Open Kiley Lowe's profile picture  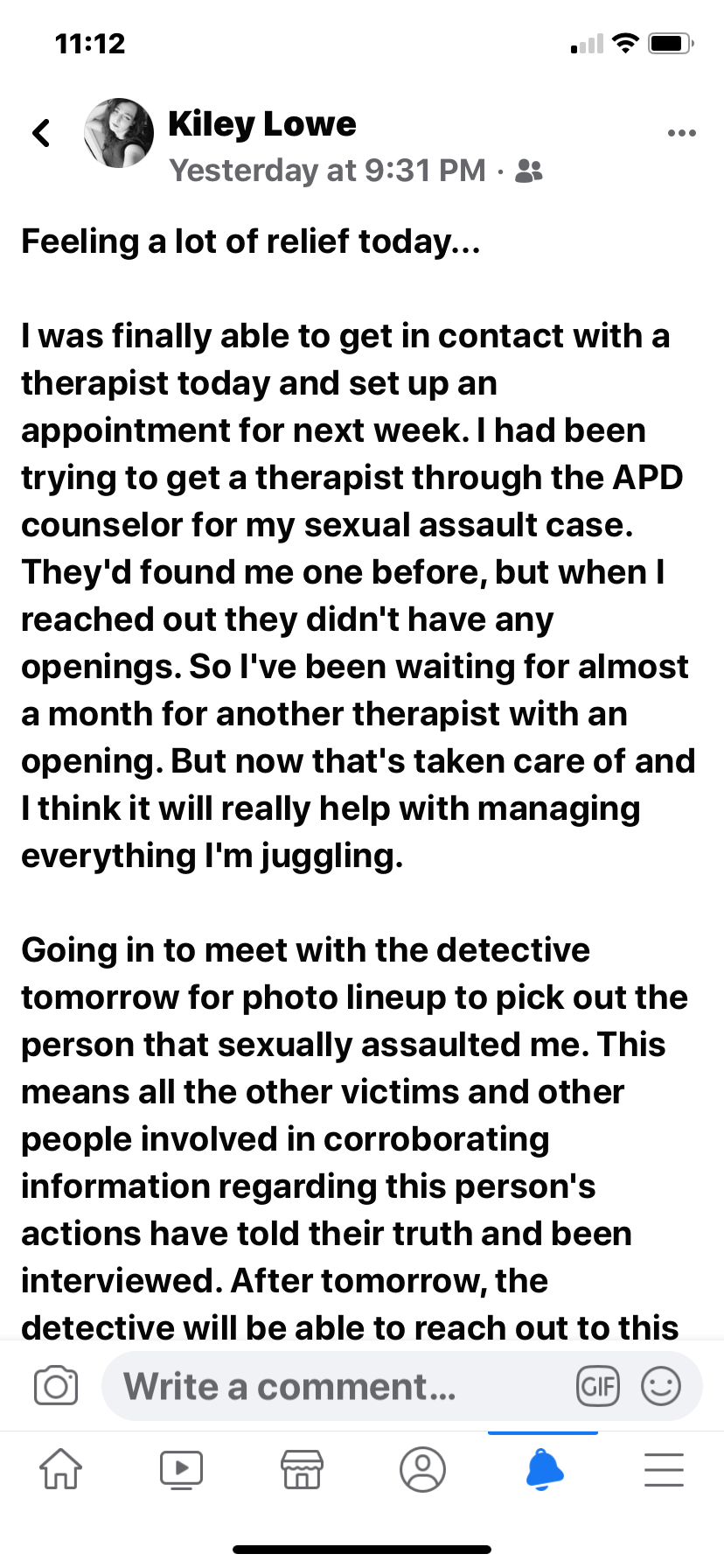pyautogui.click(x=119, y=133)
